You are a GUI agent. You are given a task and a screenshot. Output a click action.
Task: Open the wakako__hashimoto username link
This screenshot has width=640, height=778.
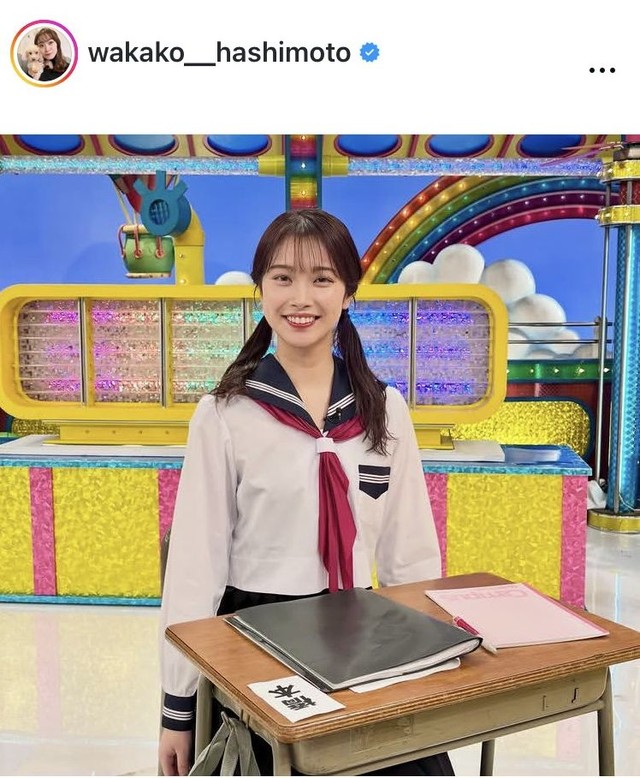point(219,53)
